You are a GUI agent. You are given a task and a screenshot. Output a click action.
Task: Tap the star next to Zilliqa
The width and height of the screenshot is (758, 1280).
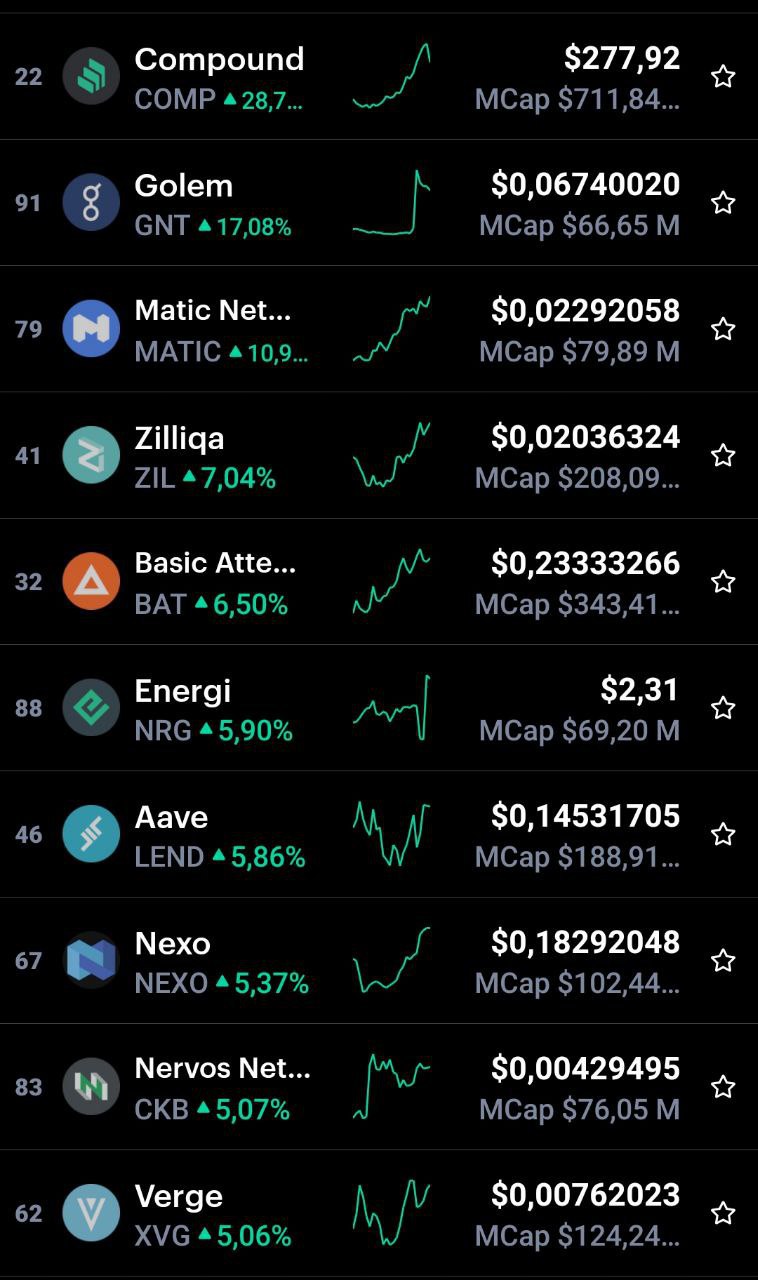723,456
